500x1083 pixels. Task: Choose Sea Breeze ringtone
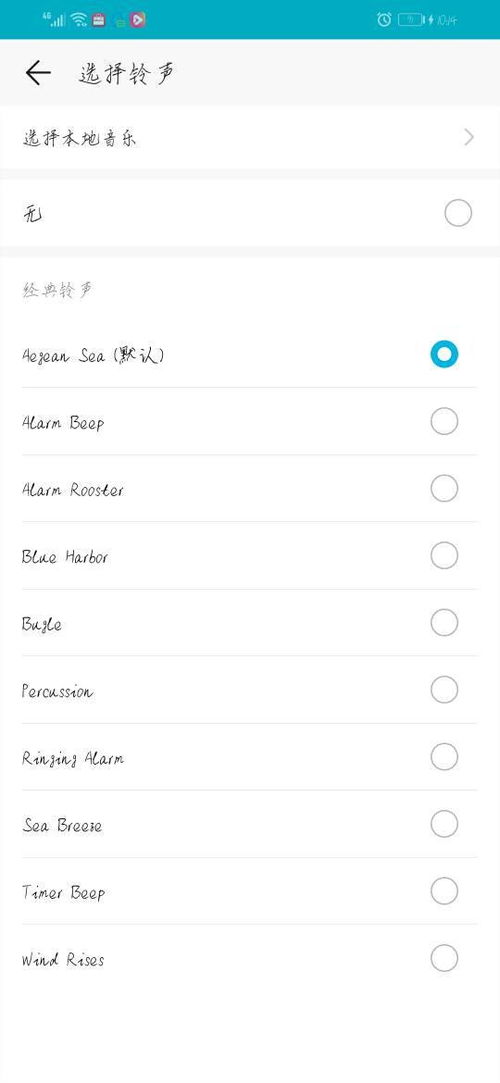250,824
